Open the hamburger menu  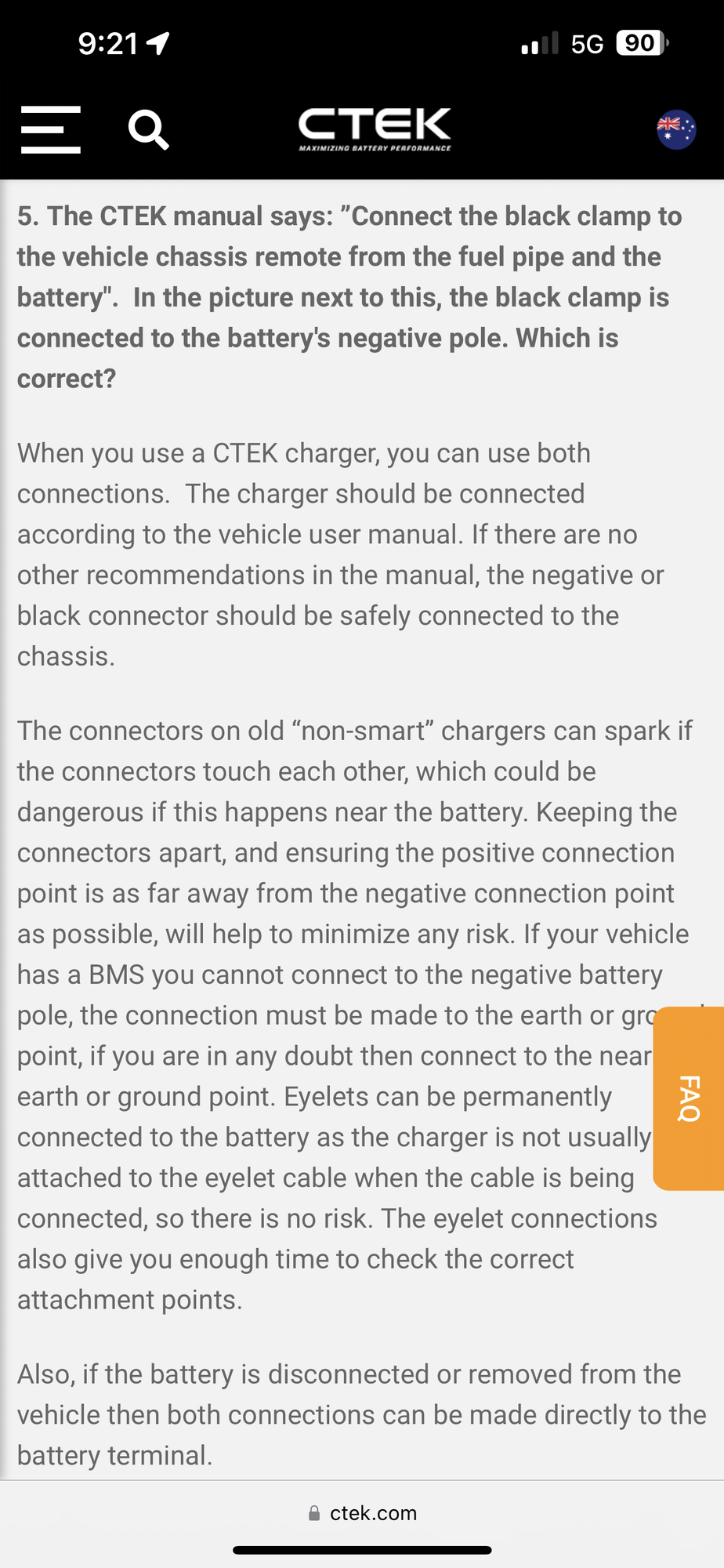[50, 129]
